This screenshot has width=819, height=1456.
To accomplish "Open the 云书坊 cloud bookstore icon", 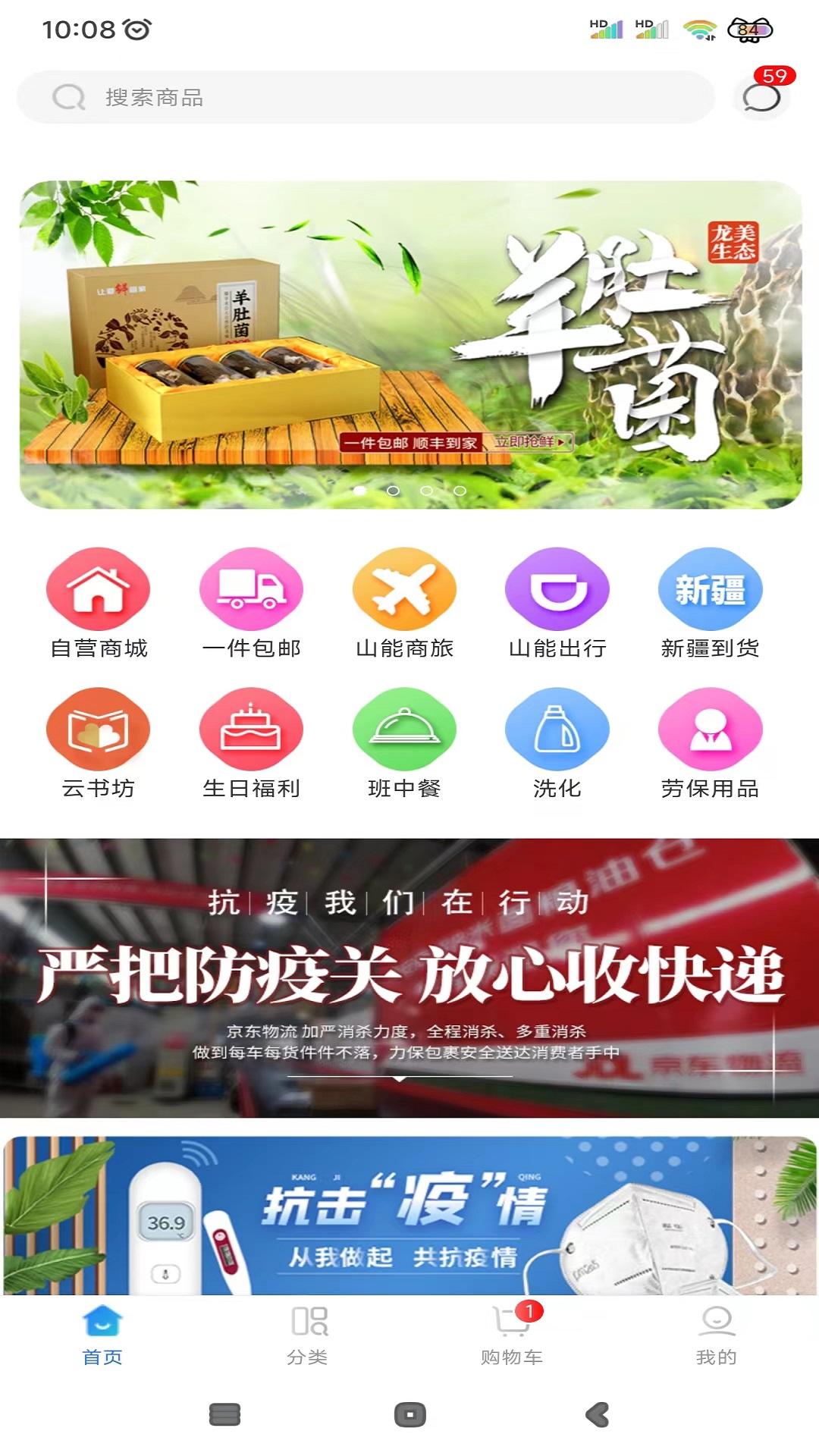I will [x=99, y=730].
